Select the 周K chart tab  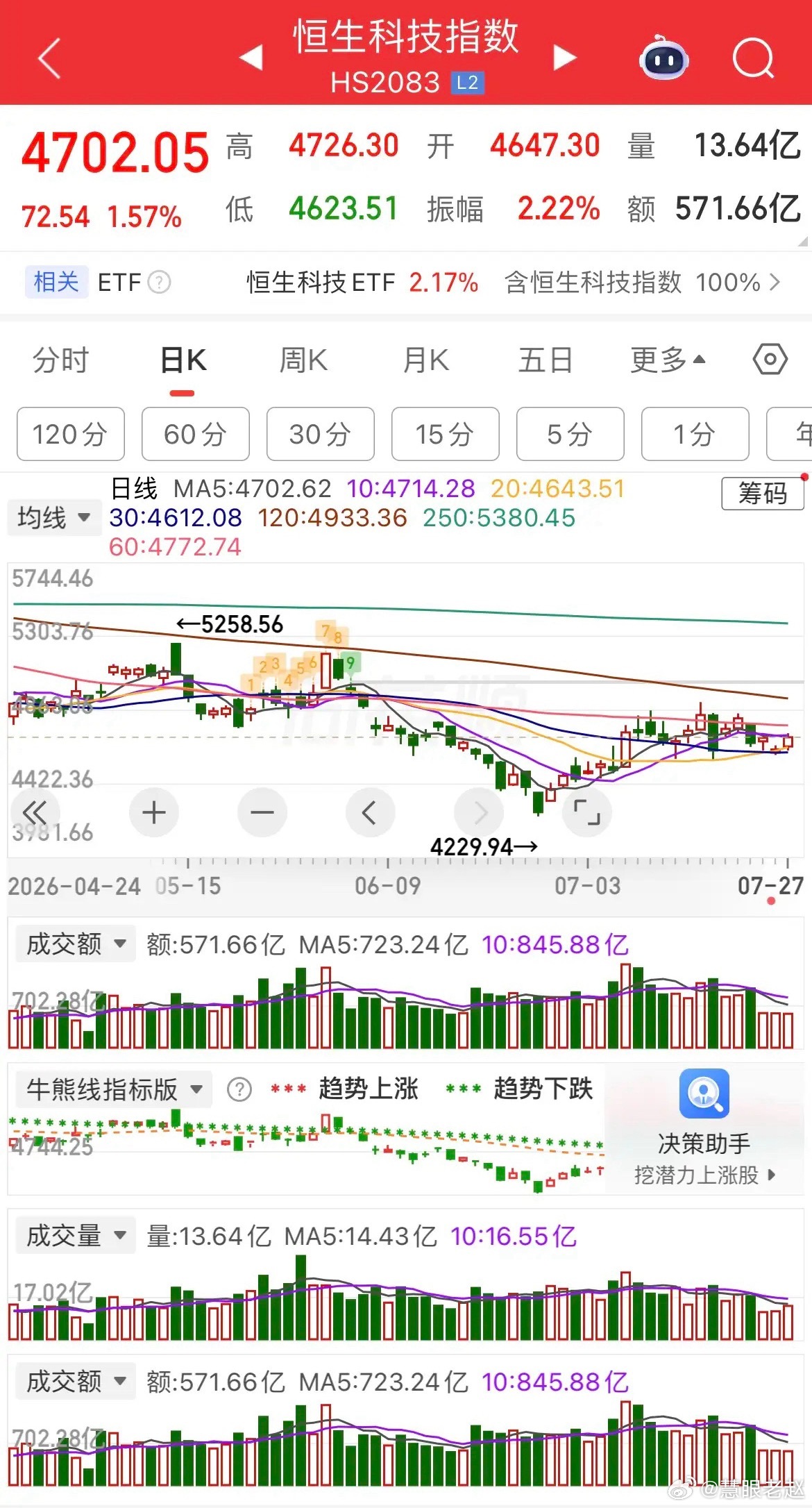coord(303,360)
